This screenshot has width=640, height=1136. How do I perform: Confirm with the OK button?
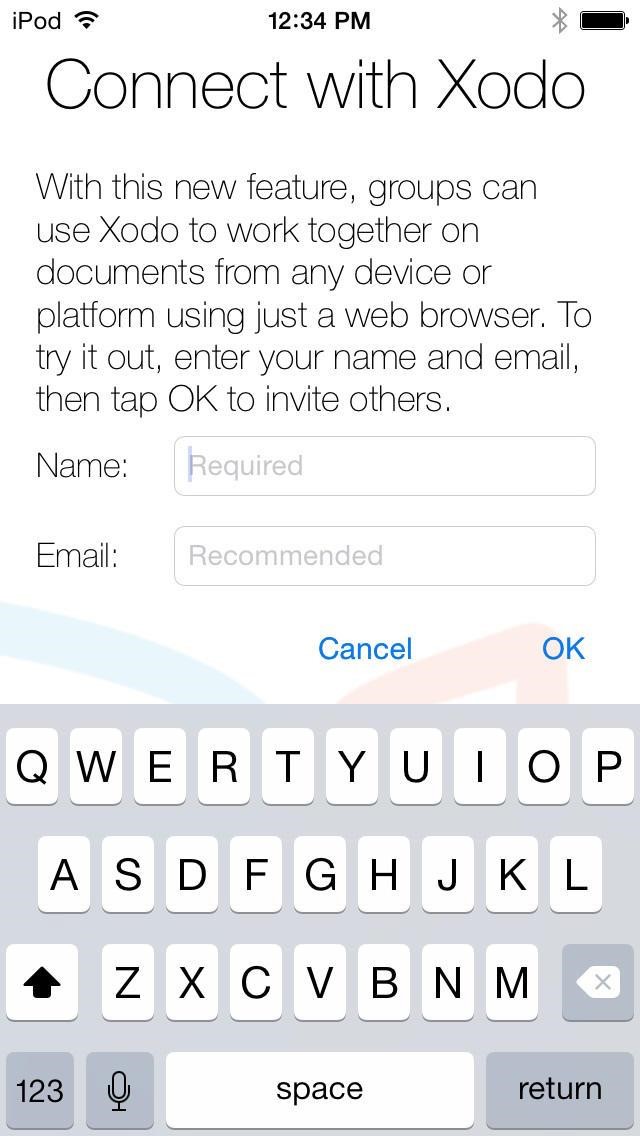point(563,649)
